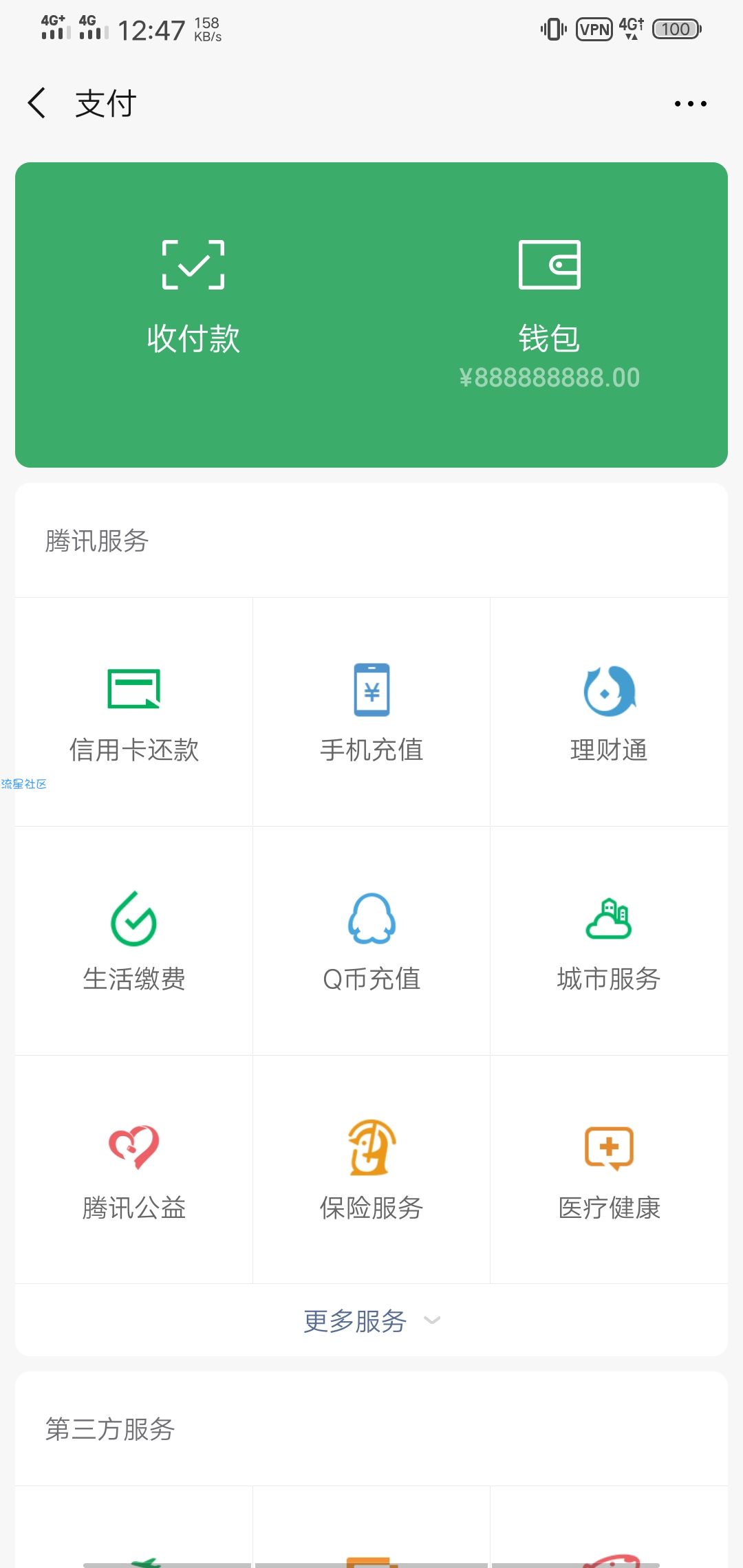Open 城市服务 city services

coord(609,941)
